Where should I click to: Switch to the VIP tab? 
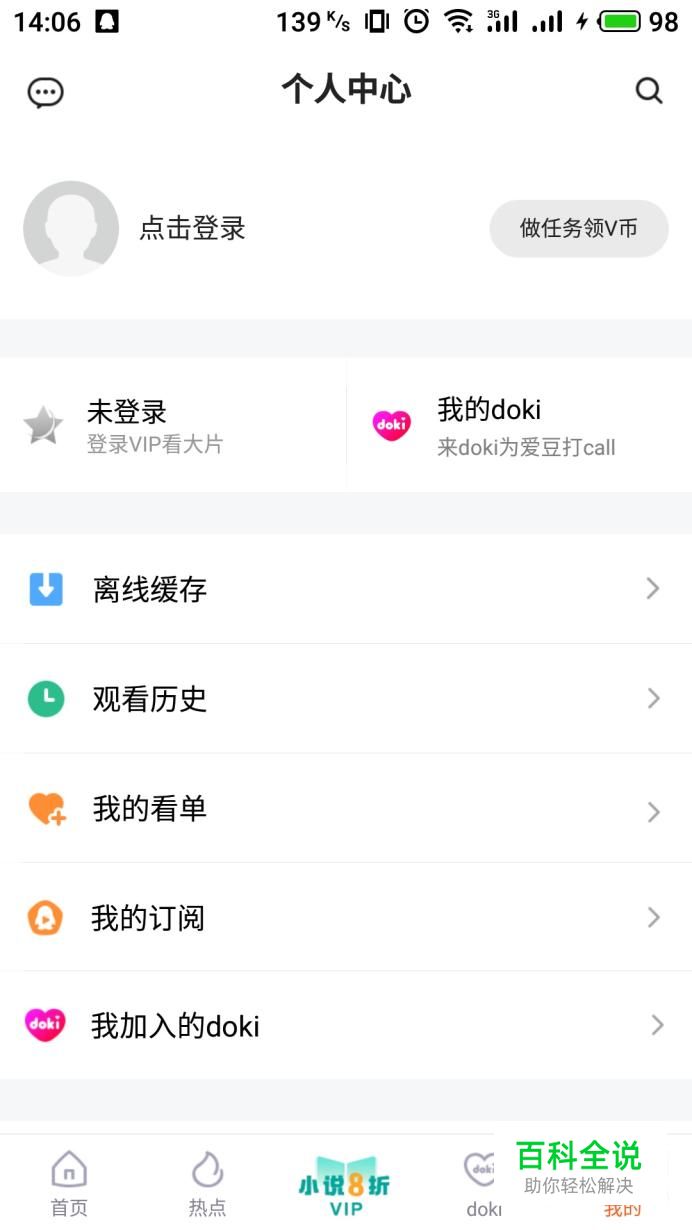pyautogui.click(x=345, y=1186)
